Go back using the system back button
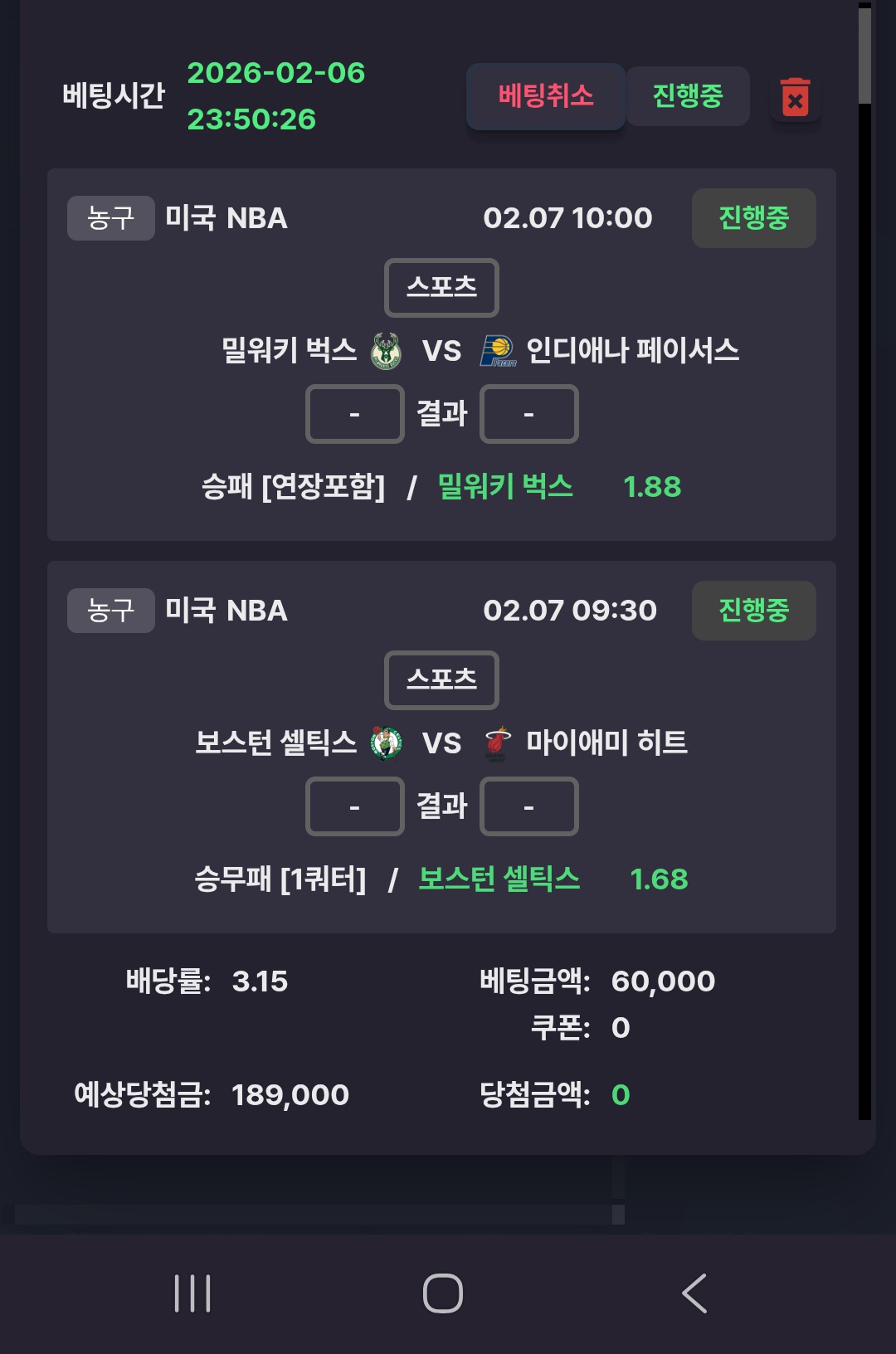The width and height of the screenshot is (896, 1354). click(695, 1293)
